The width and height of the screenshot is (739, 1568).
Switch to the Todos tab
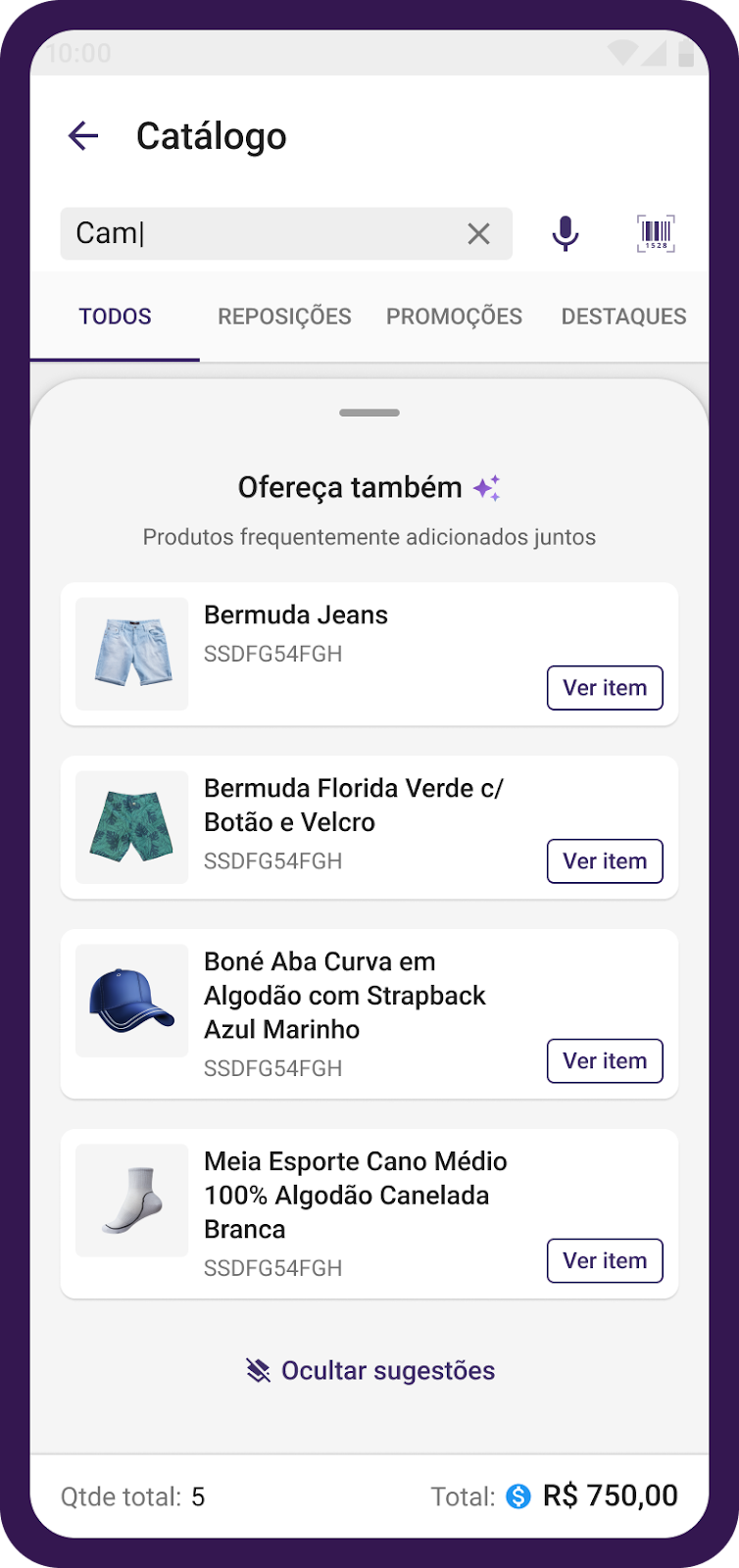click(116, 317)
